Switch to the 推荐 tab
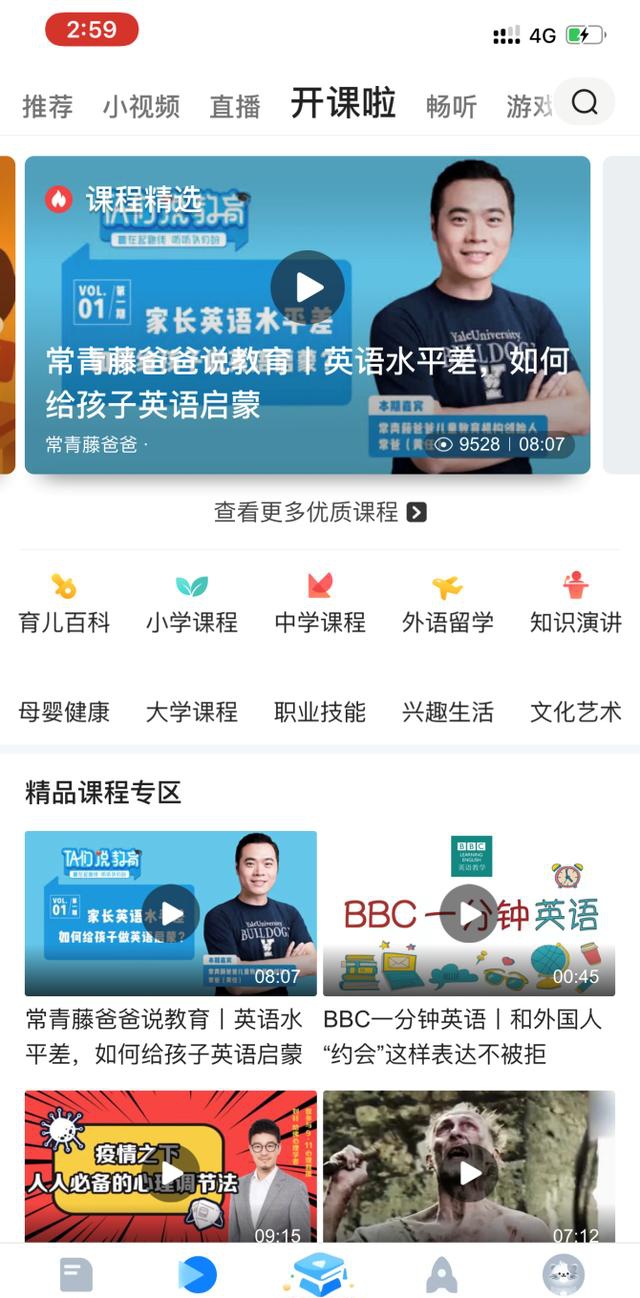Image resolution: width=640 pixels, height=1298 pixels. [47, 106]
